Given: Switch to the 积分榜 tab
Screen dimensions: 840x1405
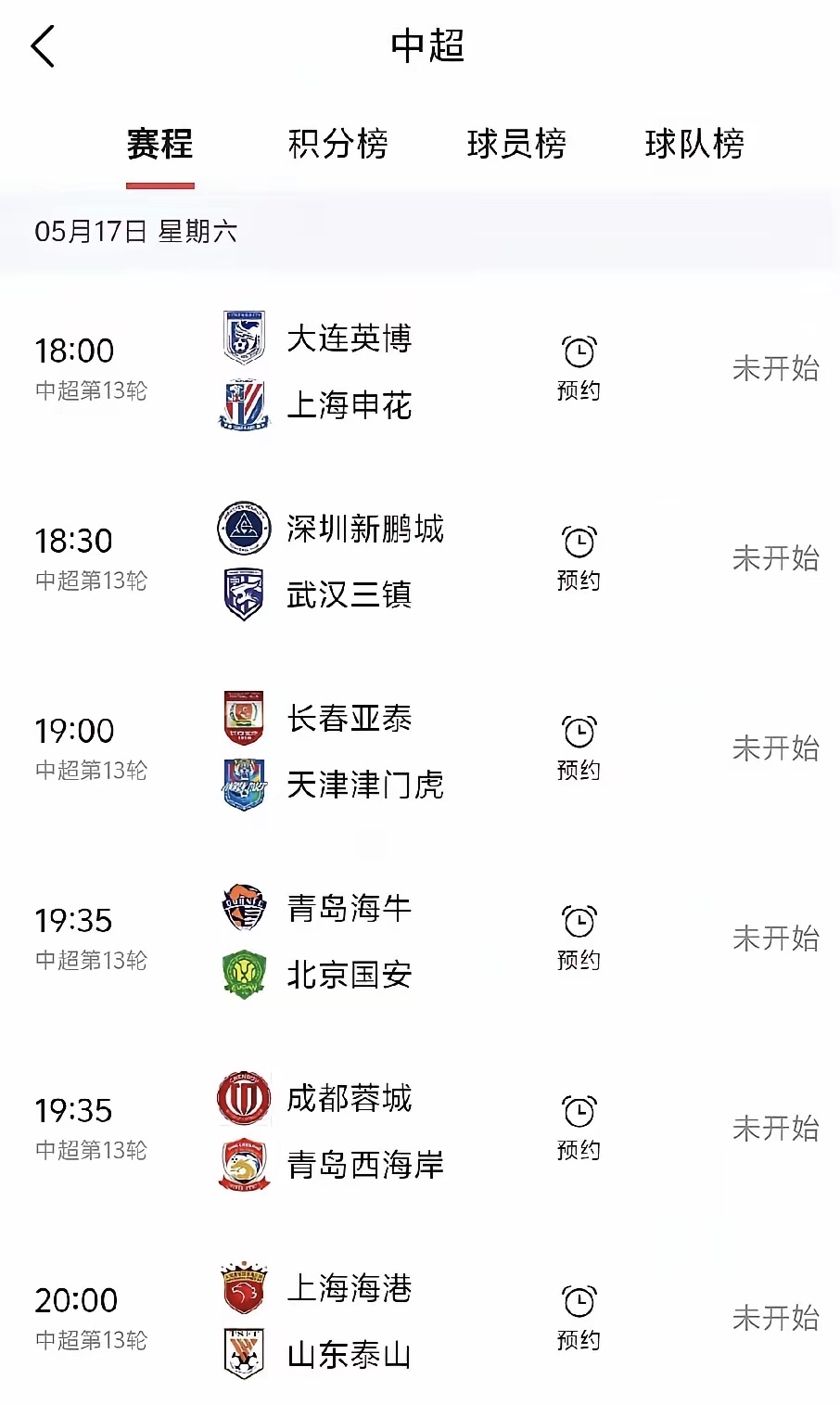Looking at the screenshot, I should pyautogui.click(x=337, y=144).
